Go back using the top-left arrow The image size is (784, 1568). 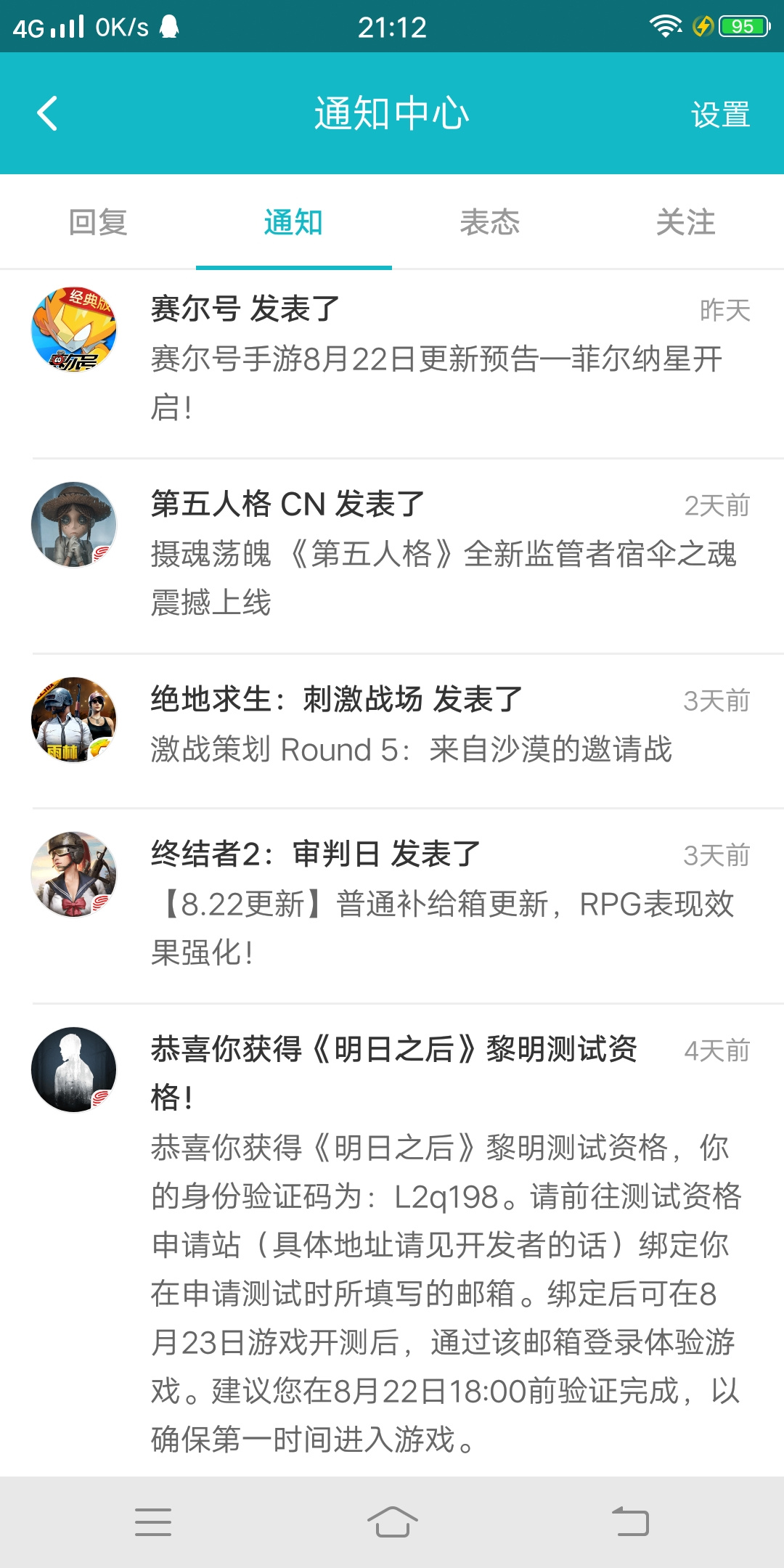click(x=47, y=114)
